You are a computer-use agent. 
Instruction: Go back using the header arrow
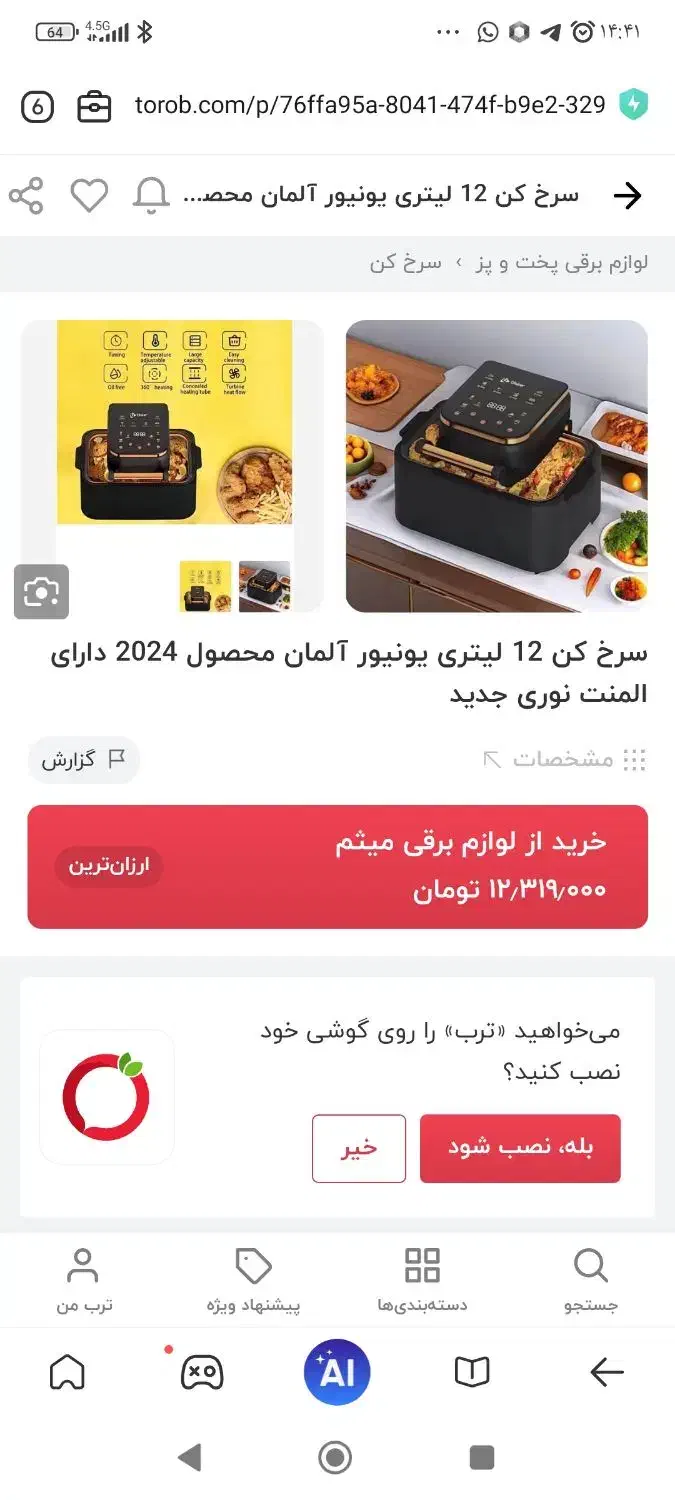click(627, 196)
